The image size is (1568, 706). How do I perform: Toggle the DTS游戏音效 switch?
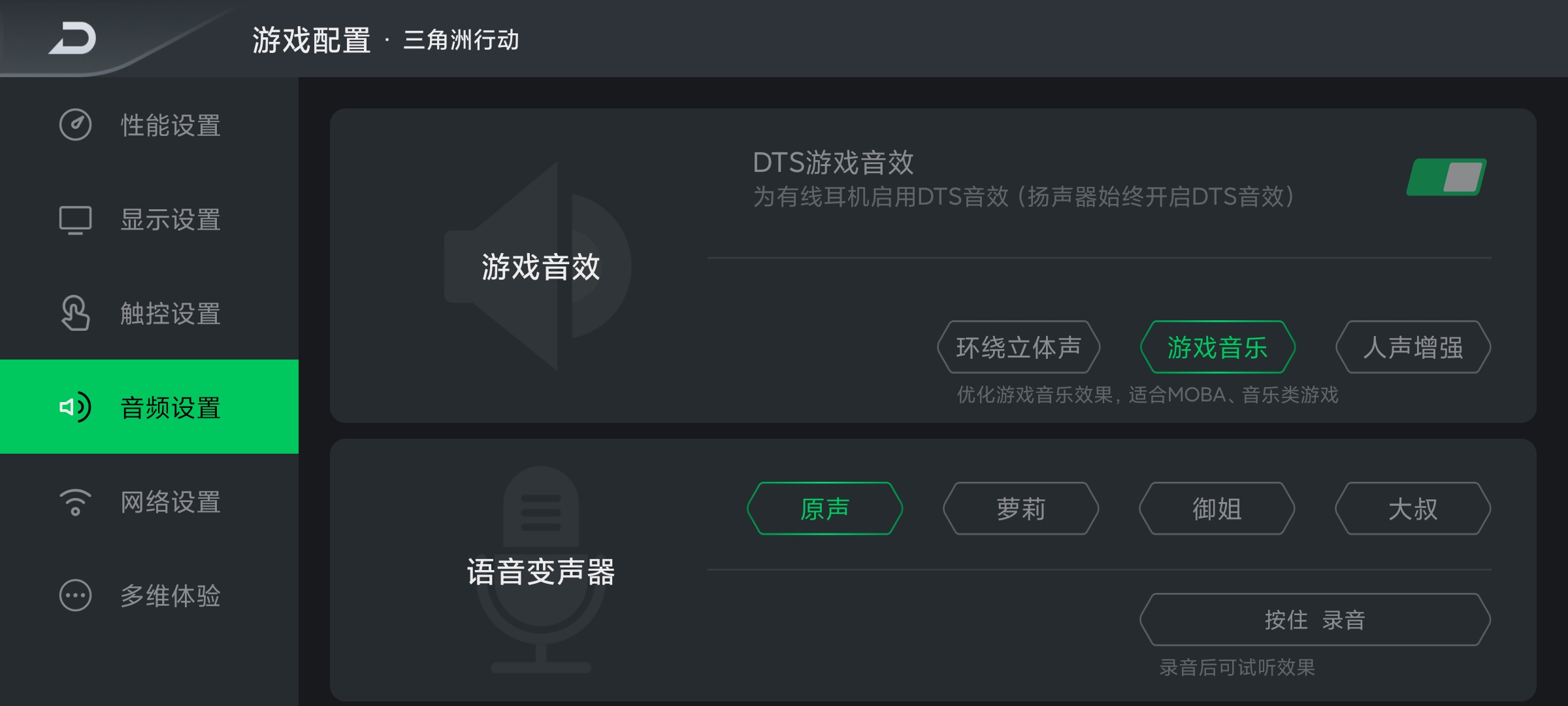(1446, 177)
